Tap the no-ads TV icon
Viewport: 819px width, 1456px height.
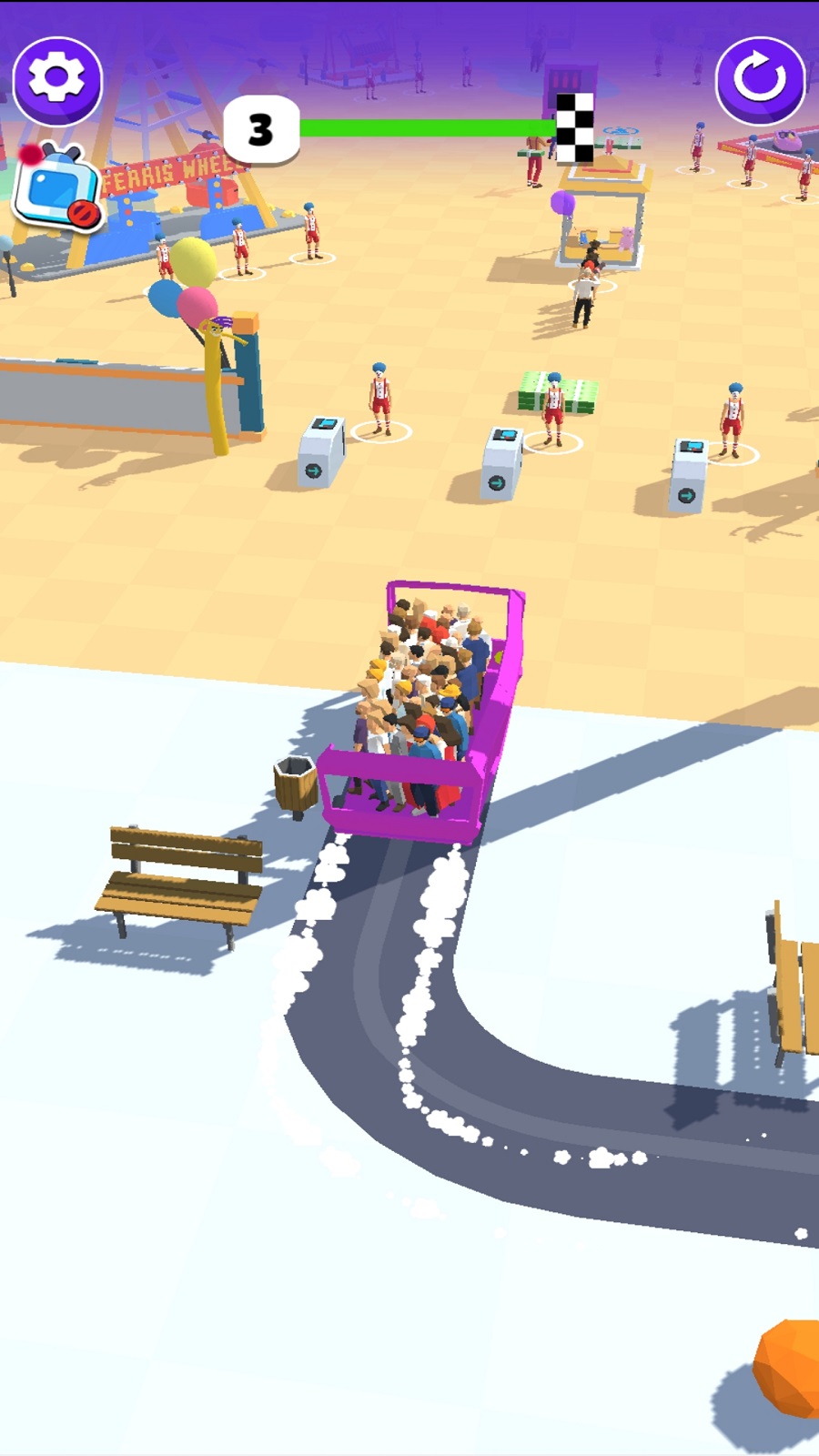point(58,189)
